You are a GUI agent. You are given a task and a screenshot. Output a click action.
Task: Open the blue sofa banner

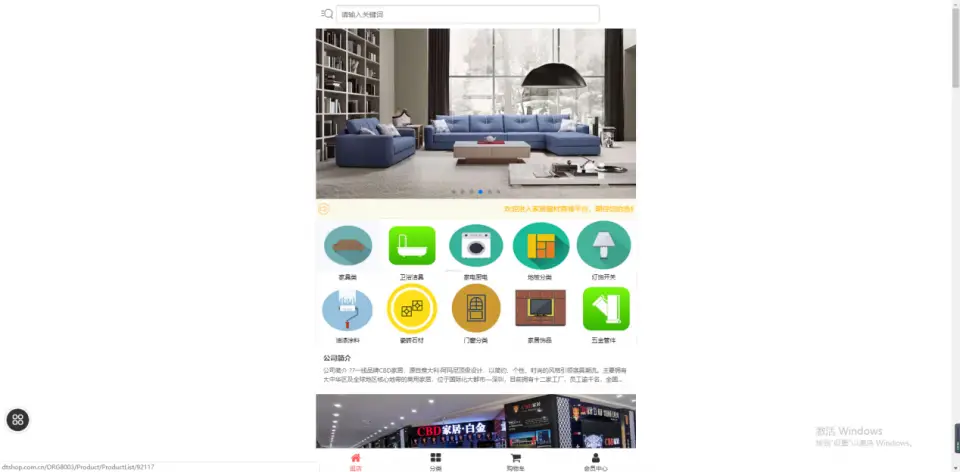(476, 113)
